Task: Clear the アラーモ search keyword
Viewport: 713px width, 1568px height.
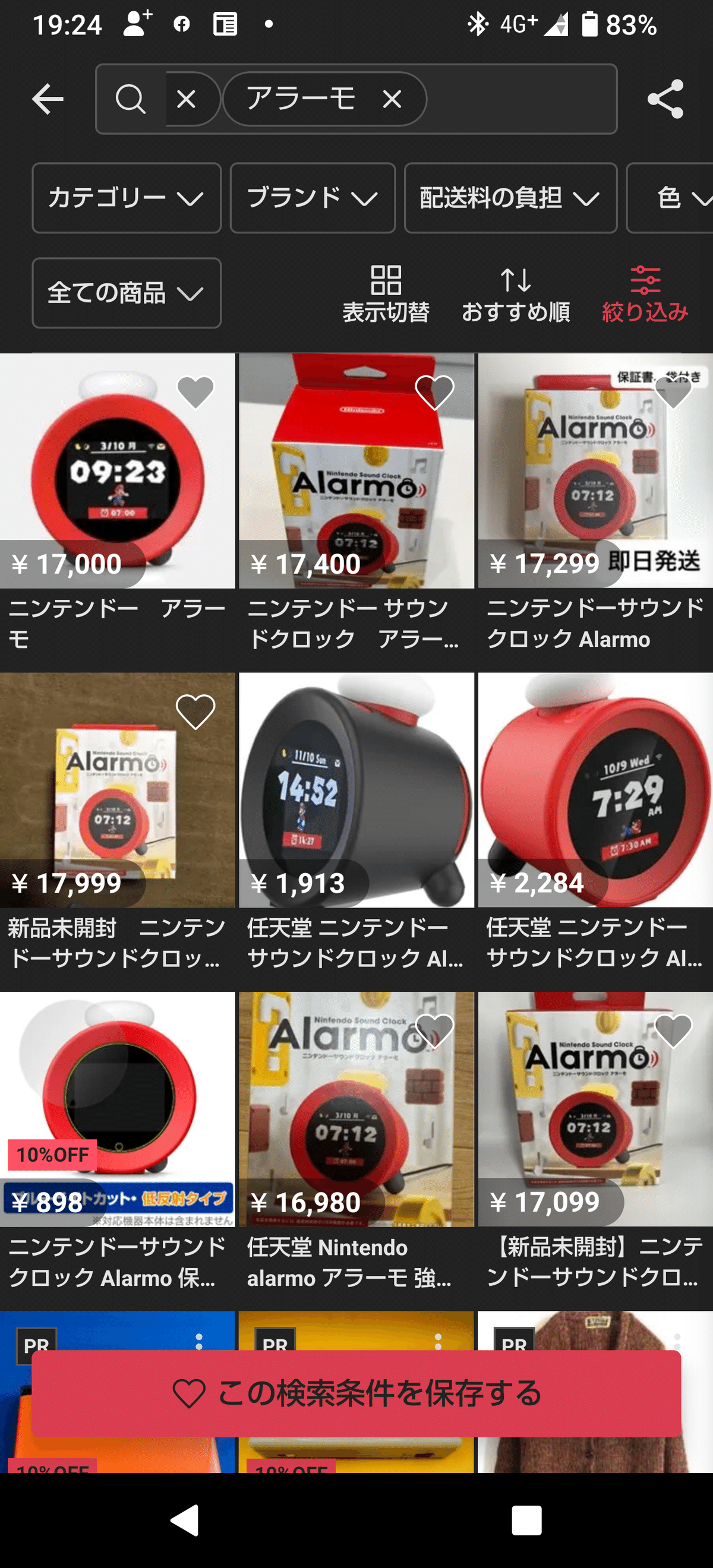Action: coord(393,99)
